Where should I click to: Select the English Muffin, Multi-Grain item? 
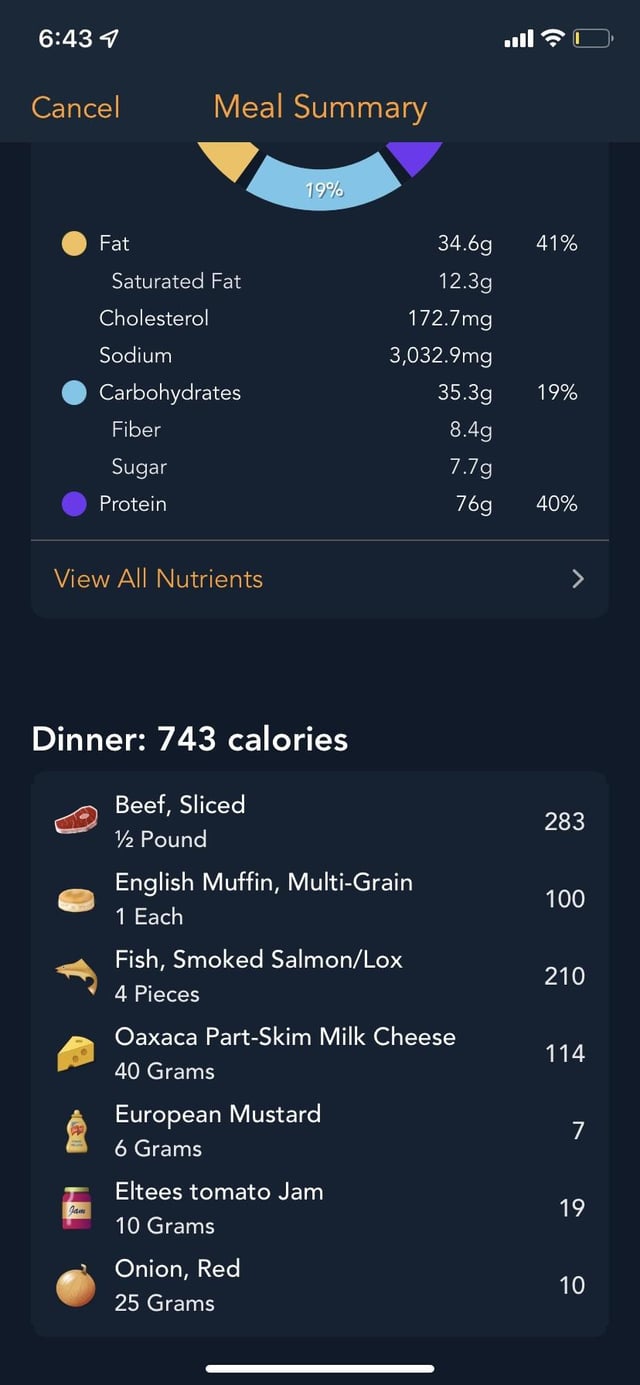(320, 898)
